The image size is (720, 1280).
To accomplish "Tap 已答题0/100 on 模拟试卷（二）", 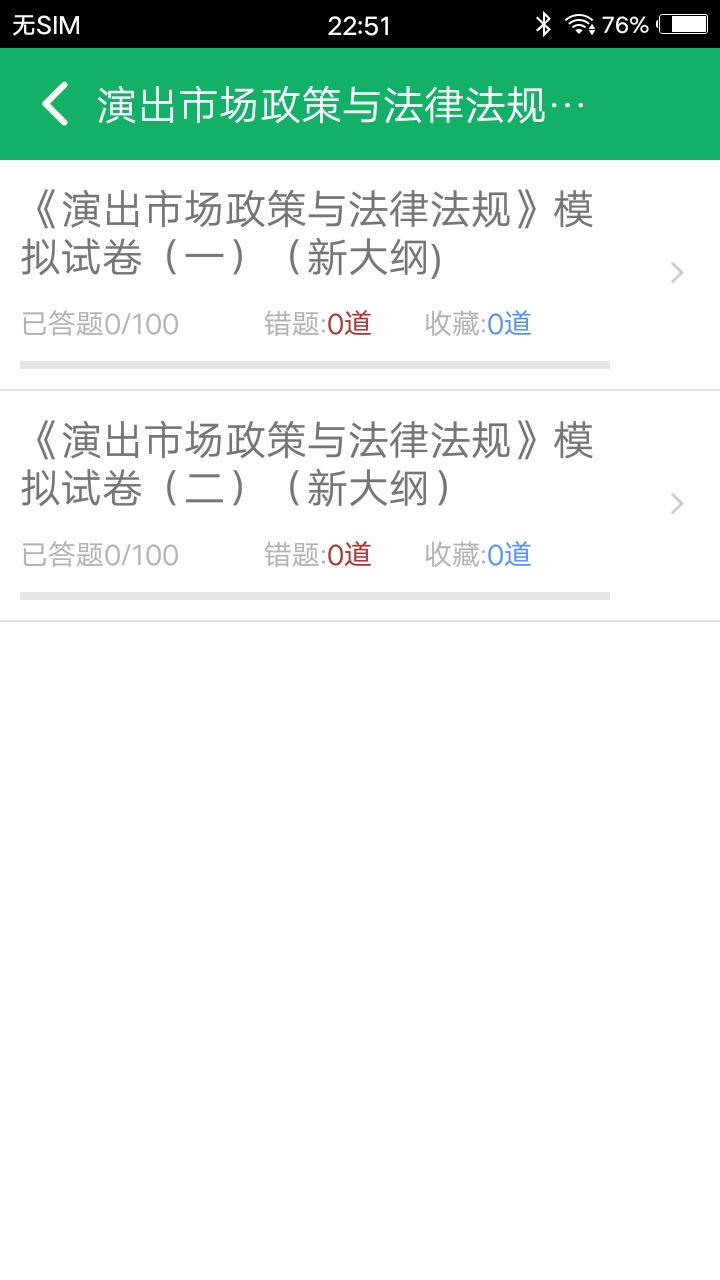I will [99, 555].
